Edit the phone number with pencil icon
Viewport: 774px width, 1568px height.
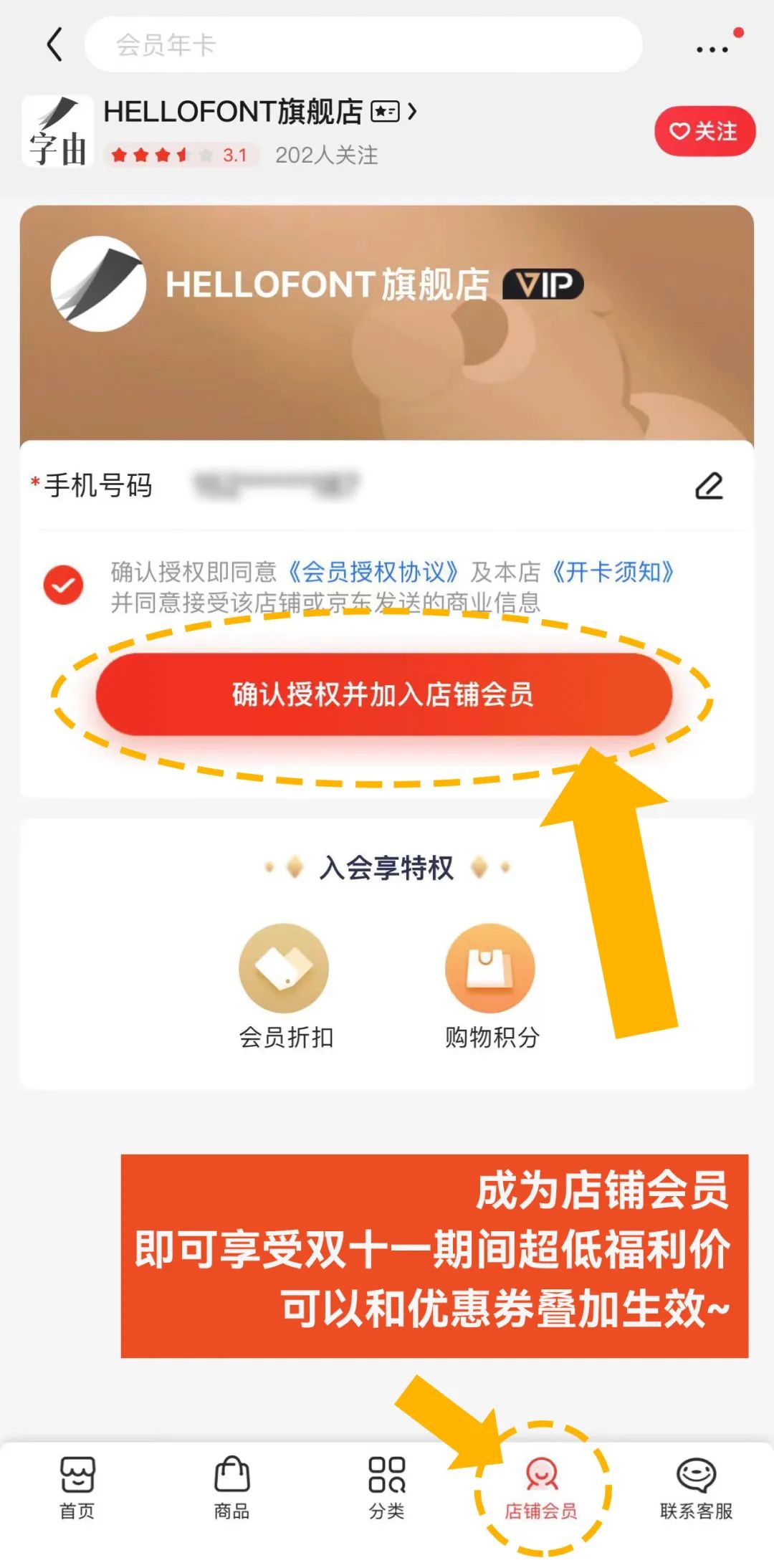pos(709,485)
